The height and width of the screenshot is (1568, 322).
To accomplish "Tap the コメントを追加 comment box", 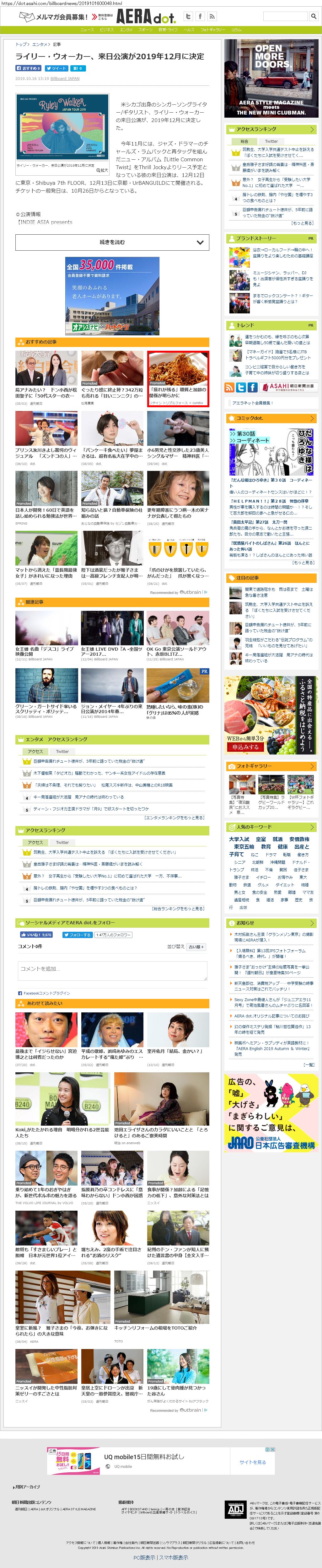I will pyautogui.click(x=112, y=970).
